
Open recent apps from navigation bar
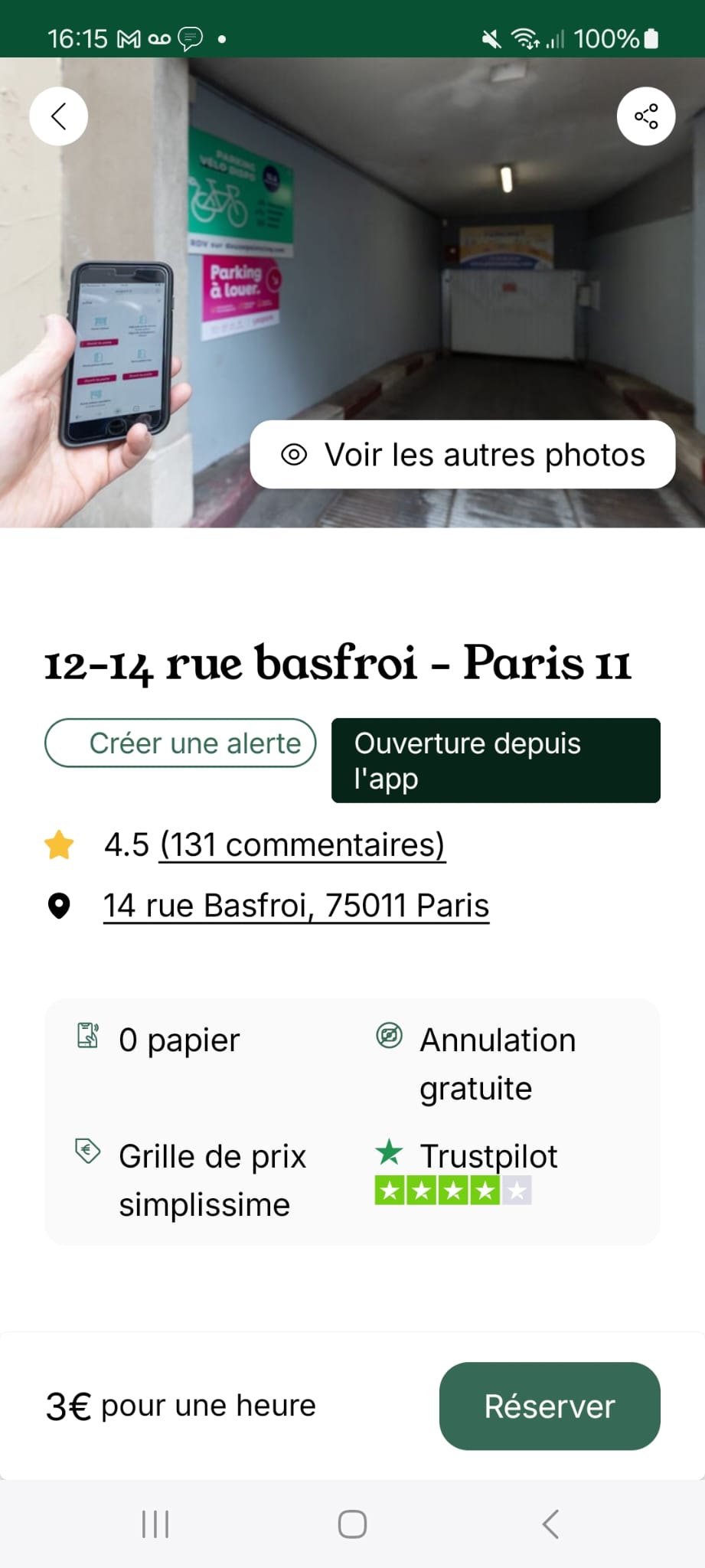point(155,1524)
